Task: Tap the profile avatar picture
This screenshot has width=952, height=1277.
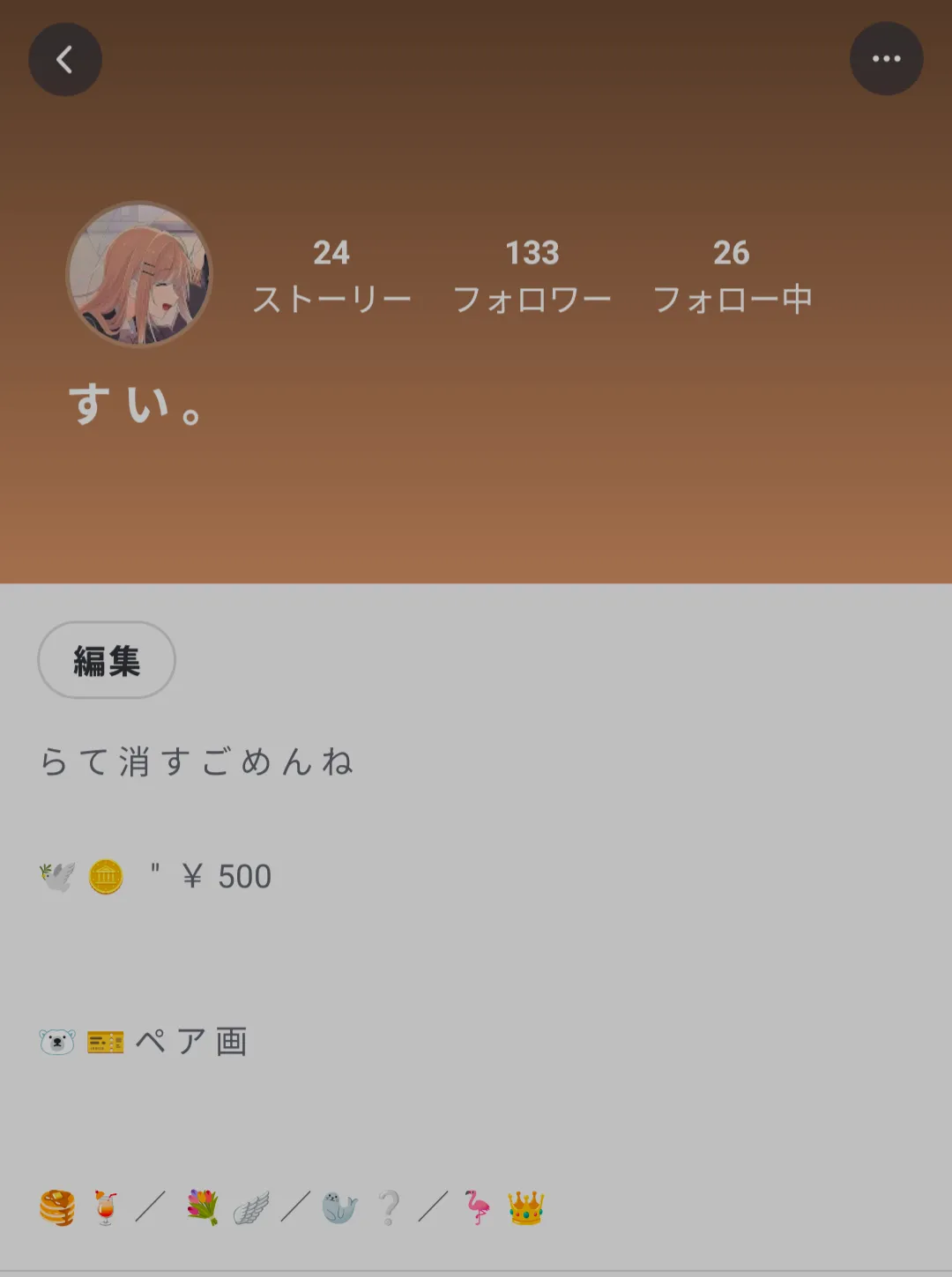Action: (x=139, y=274)
